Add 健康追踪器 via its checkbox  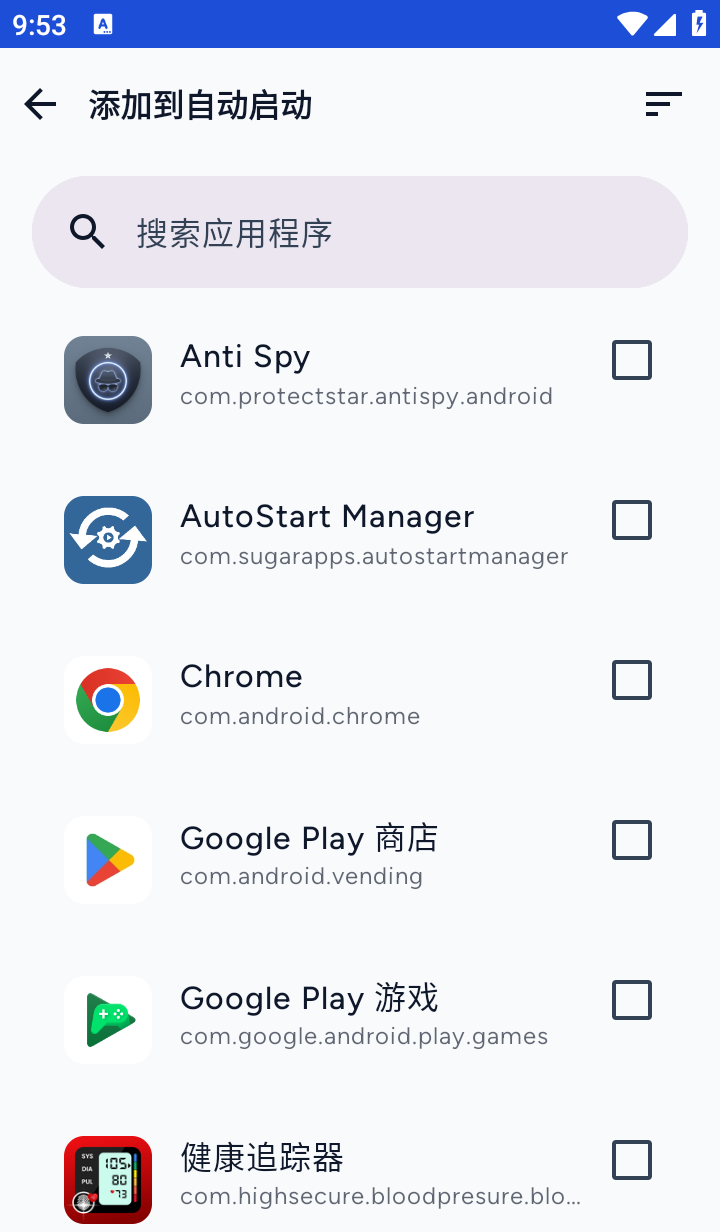pos(632,1160)
